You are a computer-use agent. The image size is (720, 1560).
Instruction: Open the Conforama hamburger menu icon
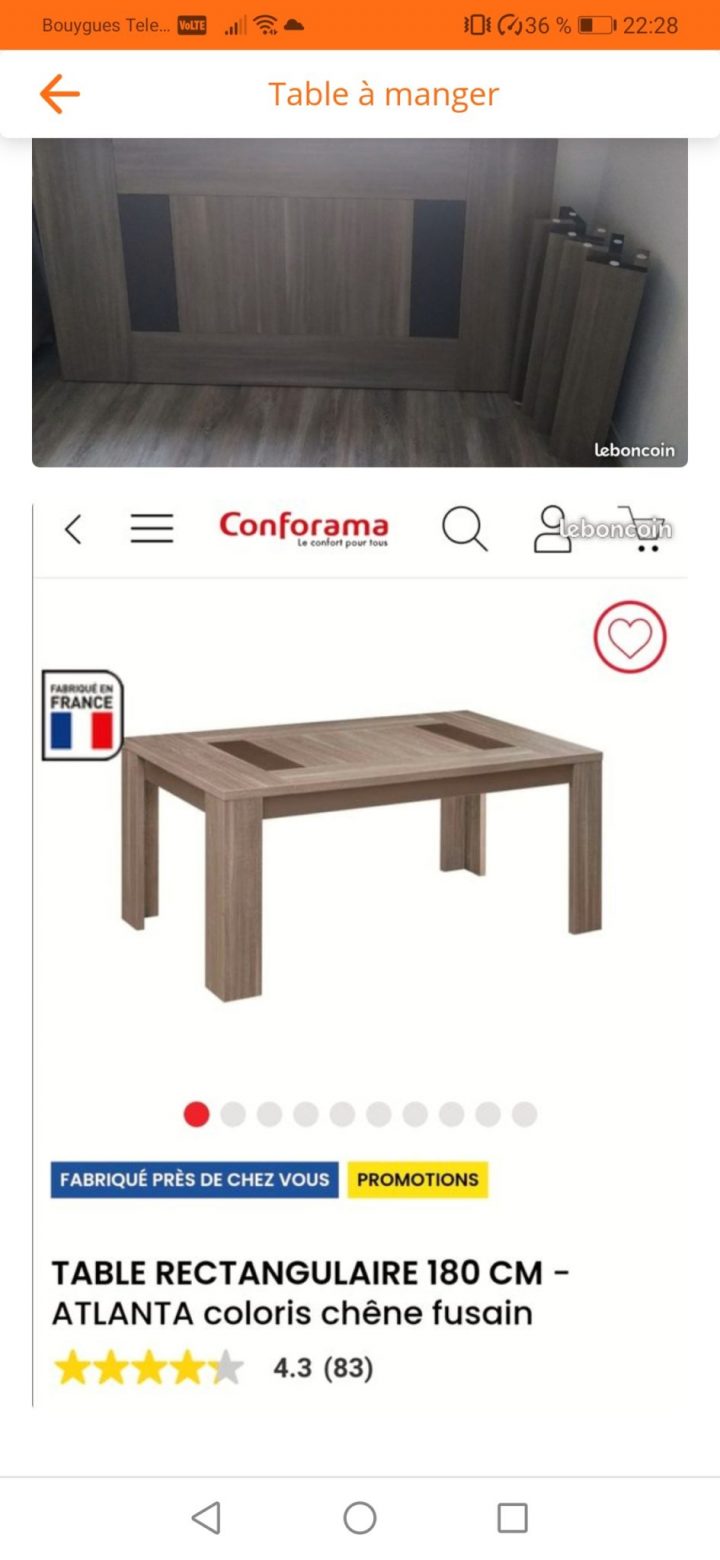click(x=152, y=530)
